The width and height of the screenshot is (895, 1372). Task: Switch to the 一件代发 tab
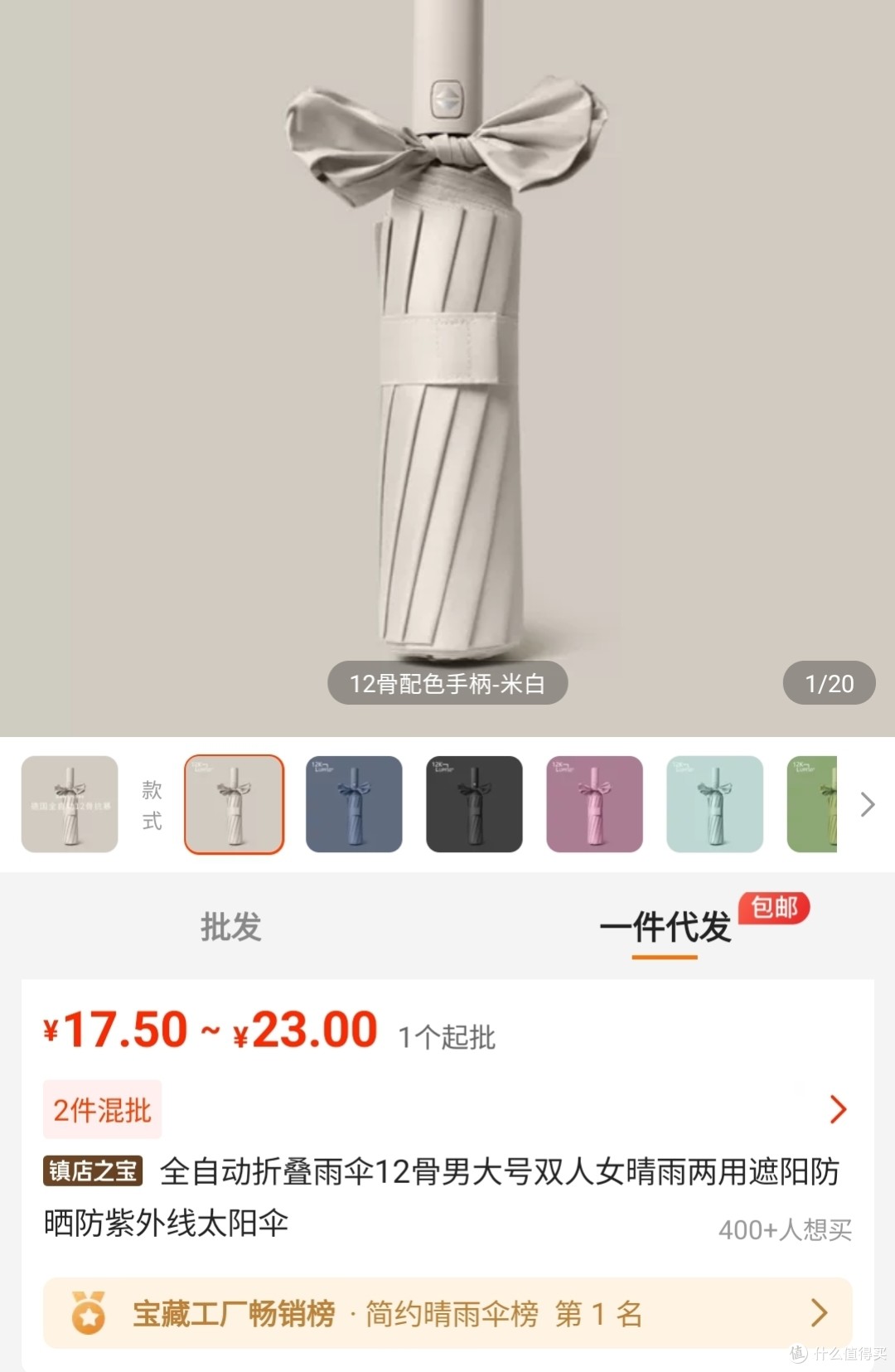pos(665,927)
